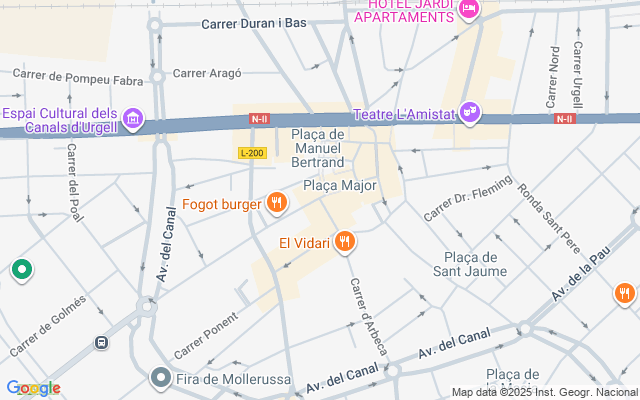The width and height of the screenshot is (640, 400).
Task: Open the restaurant pin beside Av. de la Pau
Action: (625, 293)
